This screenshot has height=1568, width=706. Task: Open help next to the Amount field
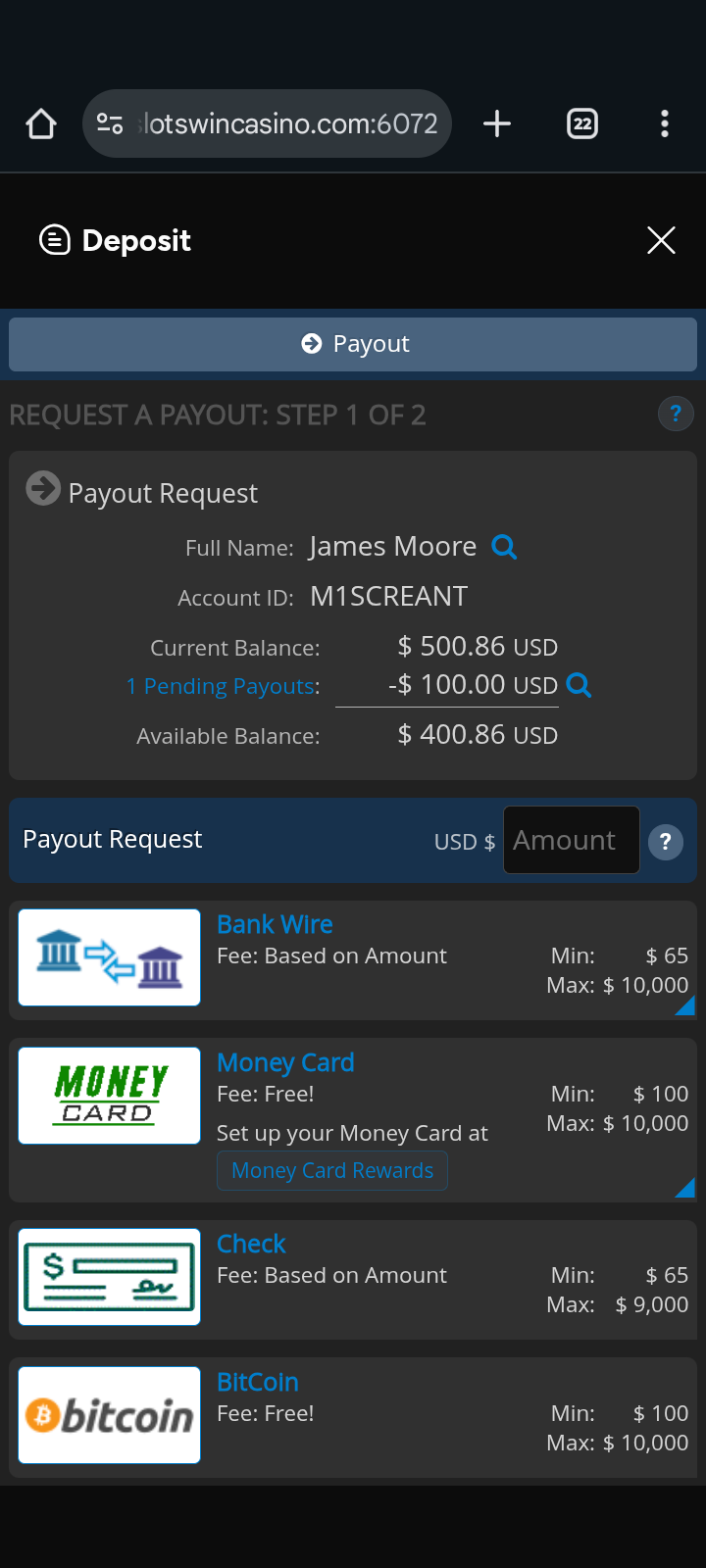click(x=666, y=841)
